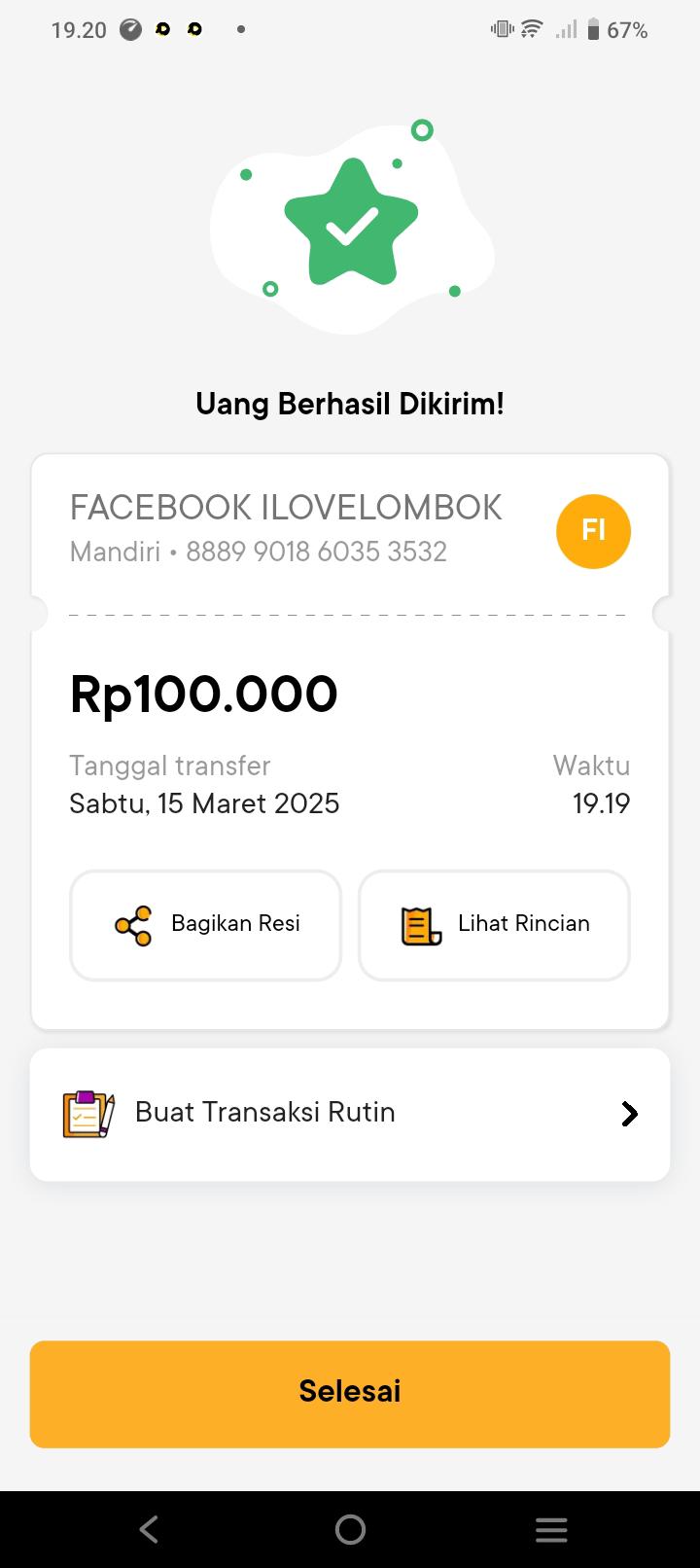The image size is (700, 1568).
Task: Open recent apps from the navigation bar
Action: [x=551, y=1529]
